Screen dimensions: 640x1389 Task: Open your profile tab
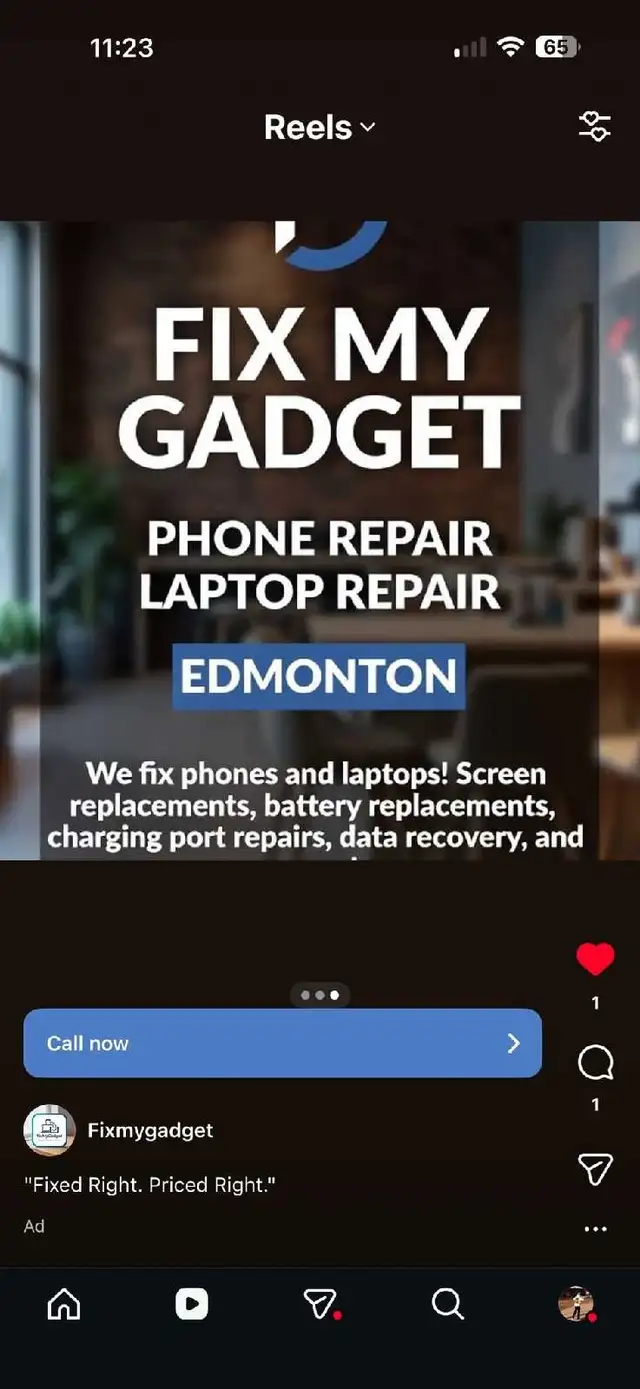tap(575, 1304)
